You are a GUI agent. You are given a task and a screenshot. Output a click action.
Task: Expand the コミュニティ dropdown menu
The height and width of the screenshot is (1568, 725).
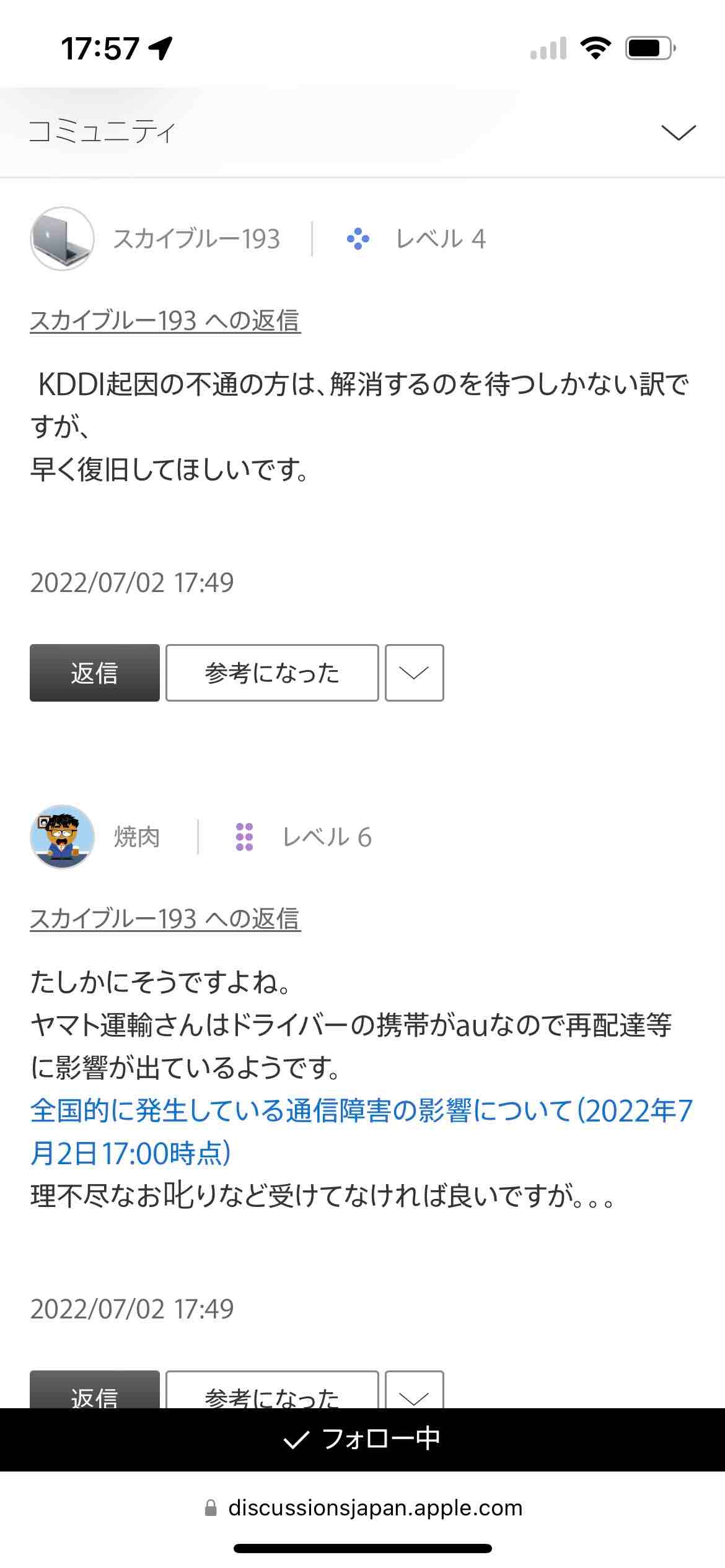pos(678,132)
